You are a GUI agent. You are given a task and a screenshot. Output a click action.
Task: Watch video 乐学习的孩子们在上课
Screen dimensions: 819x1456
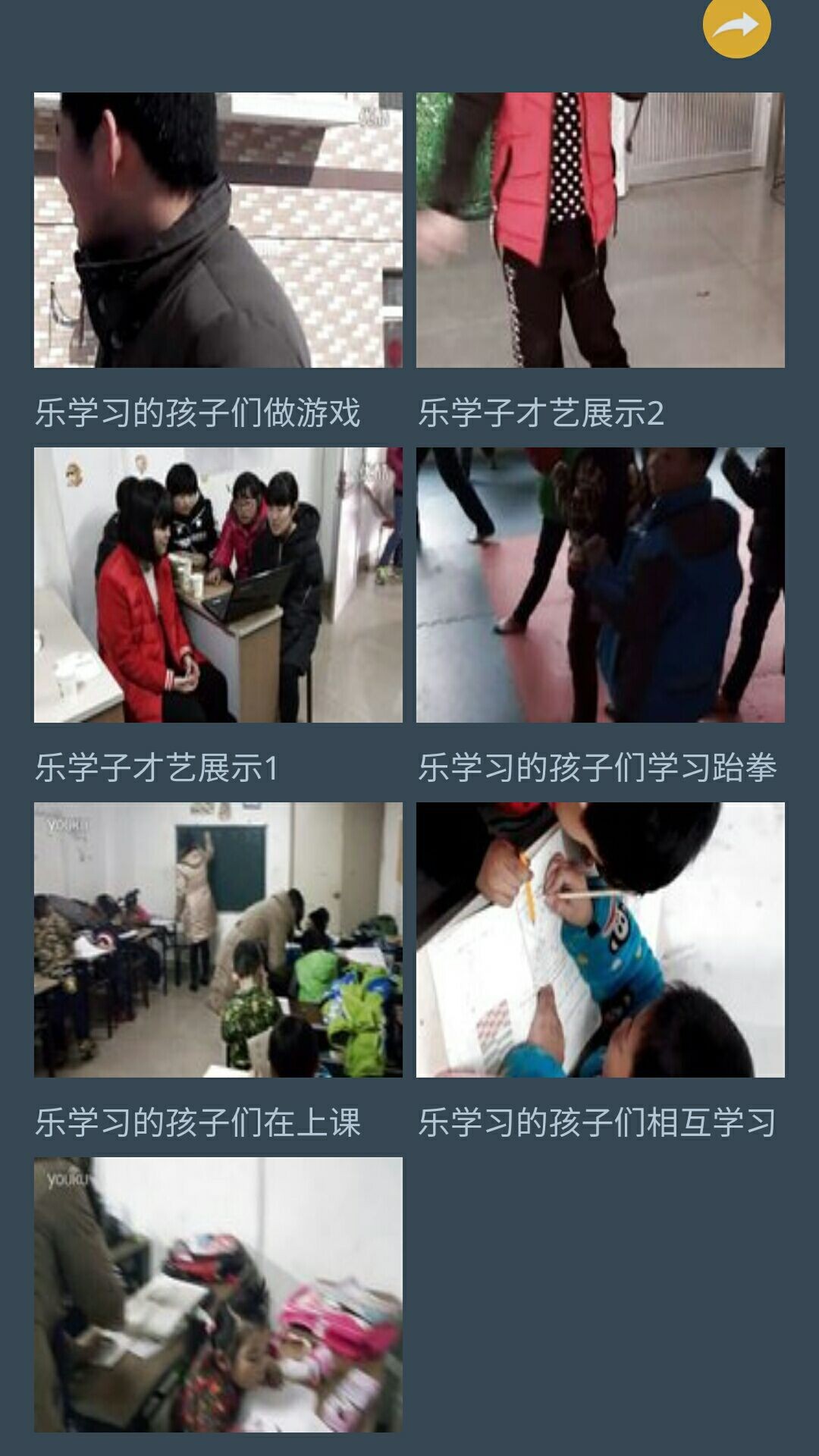pos(218,940)
